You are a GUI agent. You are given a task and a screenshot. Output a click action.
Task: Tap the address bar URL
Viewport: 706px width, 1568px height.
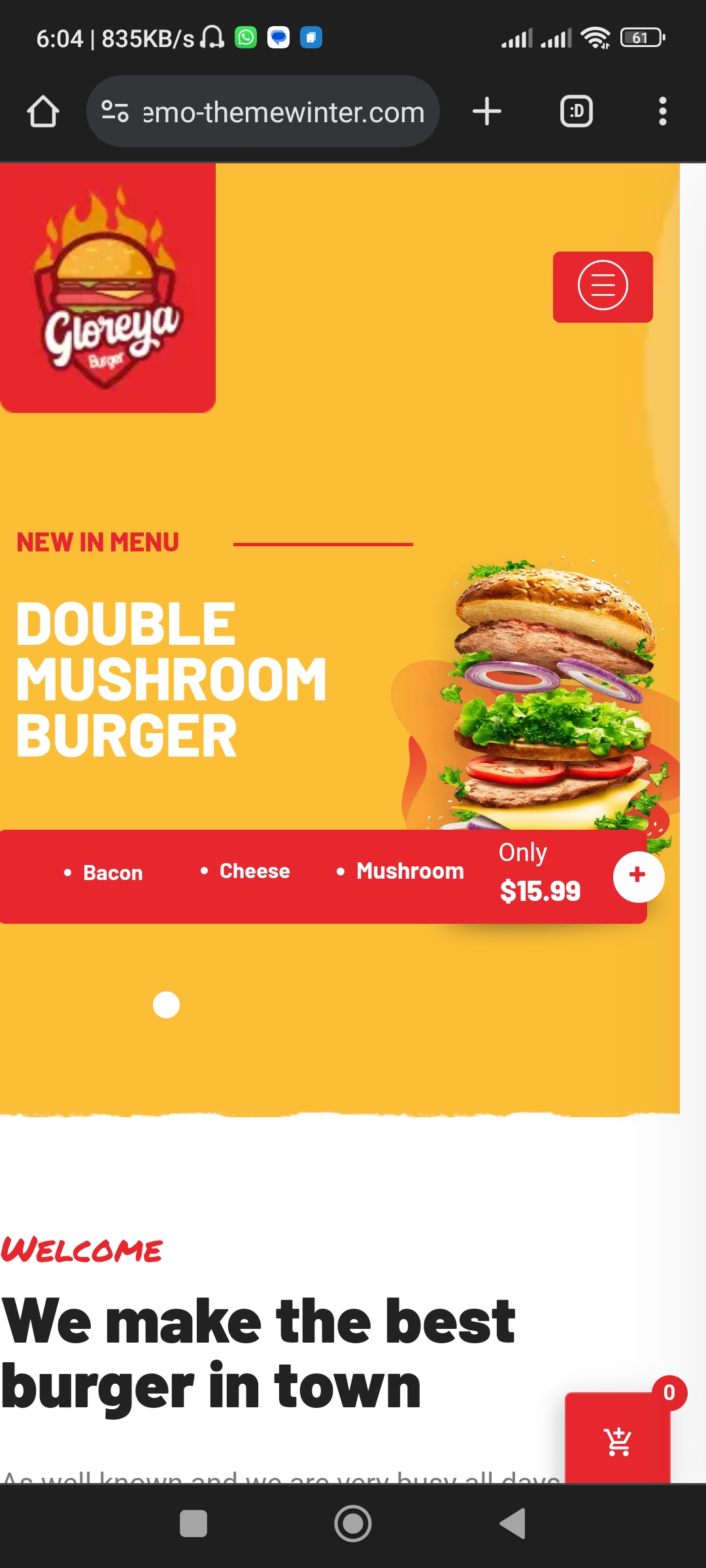tap(282, 112)
